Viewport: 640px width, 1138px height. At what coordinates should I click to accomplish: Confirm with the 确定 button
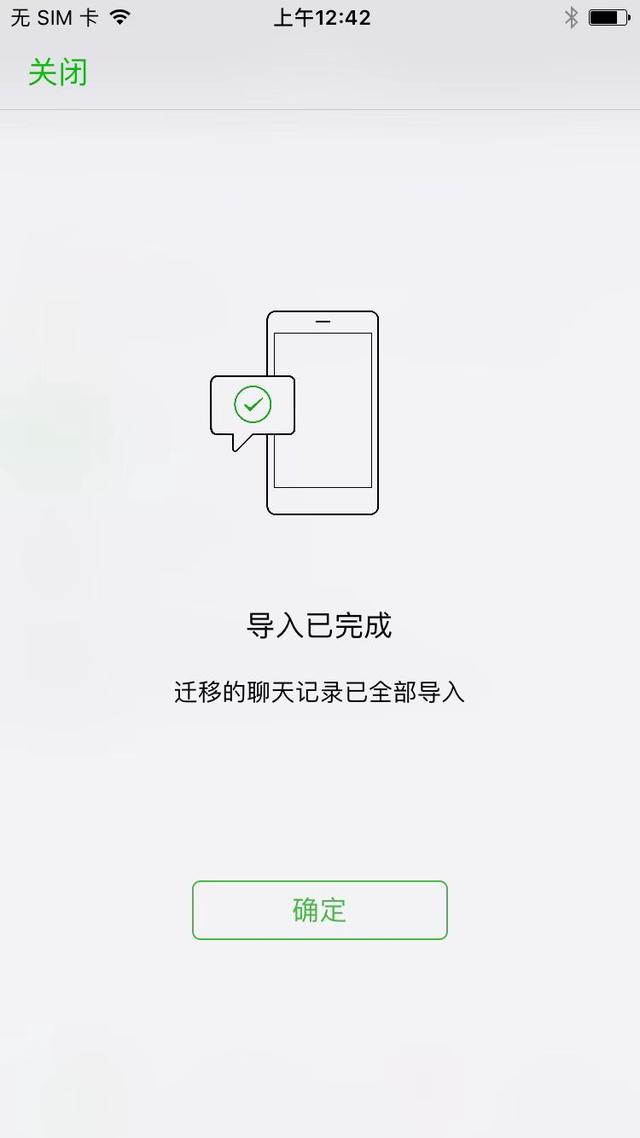click(320, 910)
